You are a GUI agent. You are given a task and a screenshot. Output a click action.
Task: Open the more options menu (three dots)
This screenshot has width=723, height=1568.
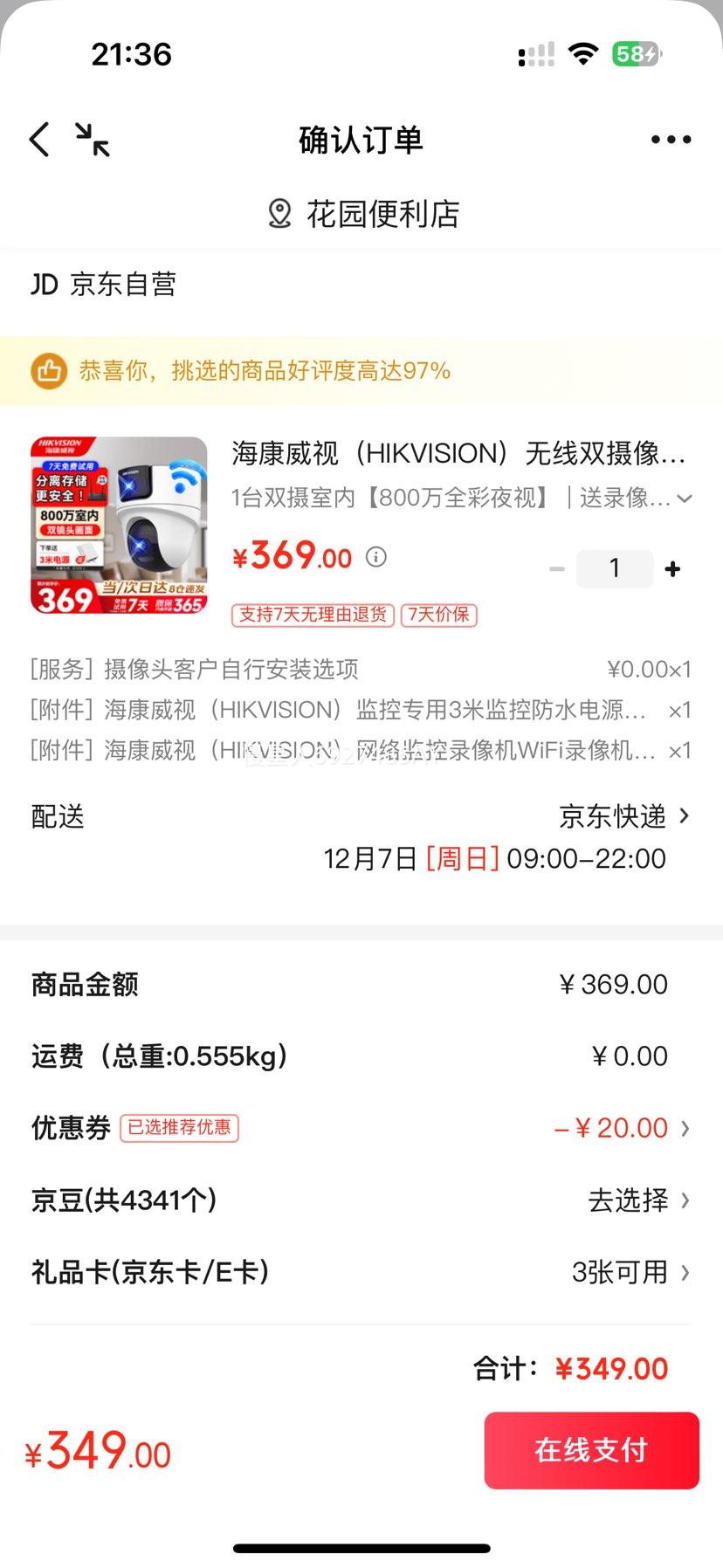pos(670,139)
